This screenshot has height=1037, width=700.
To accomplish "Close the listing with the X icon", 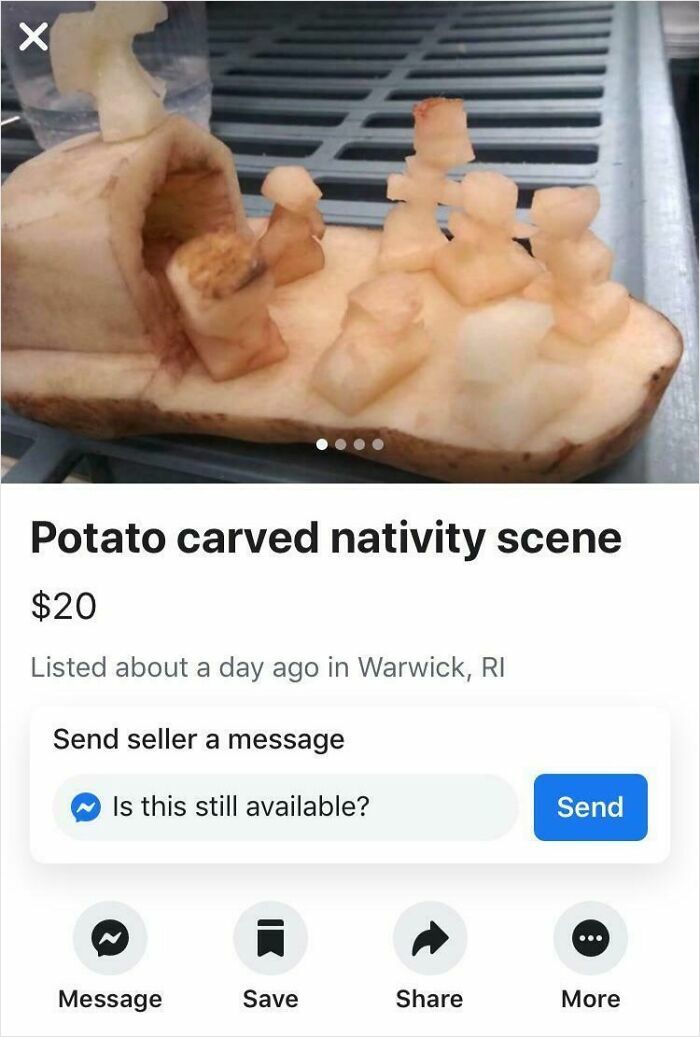I will pos(33,38).
